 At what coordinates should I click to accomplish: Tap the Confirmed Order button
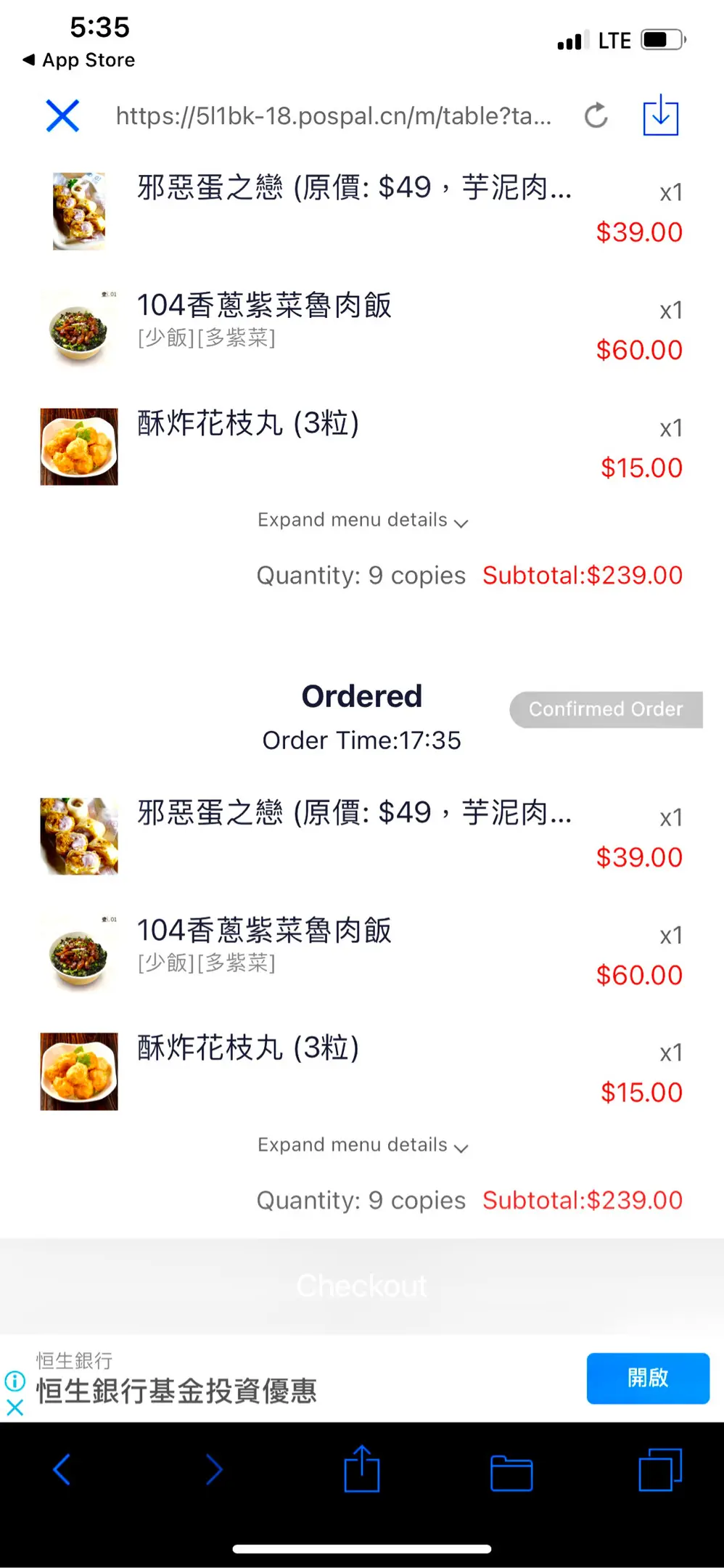605,709
